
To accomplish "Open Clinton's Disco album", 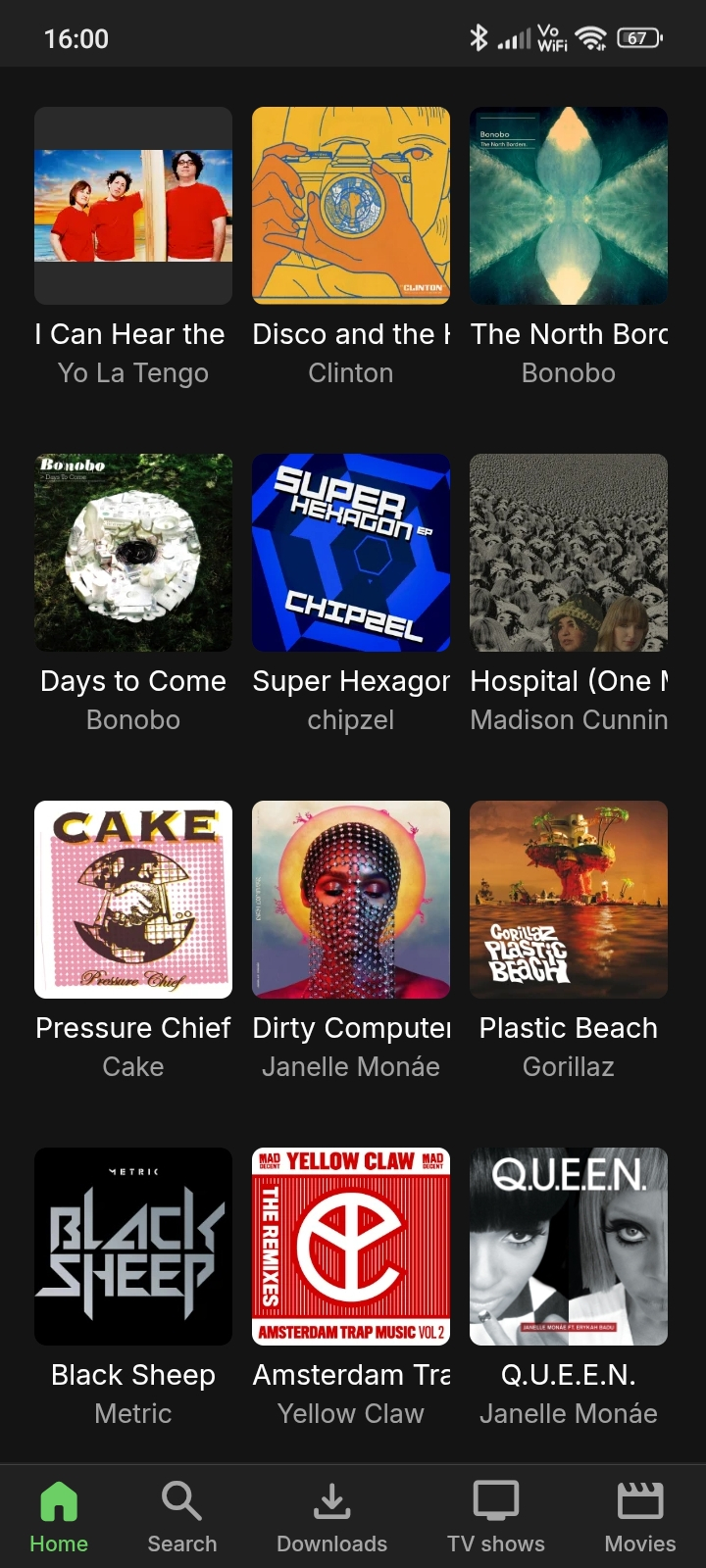I will 351,206.
